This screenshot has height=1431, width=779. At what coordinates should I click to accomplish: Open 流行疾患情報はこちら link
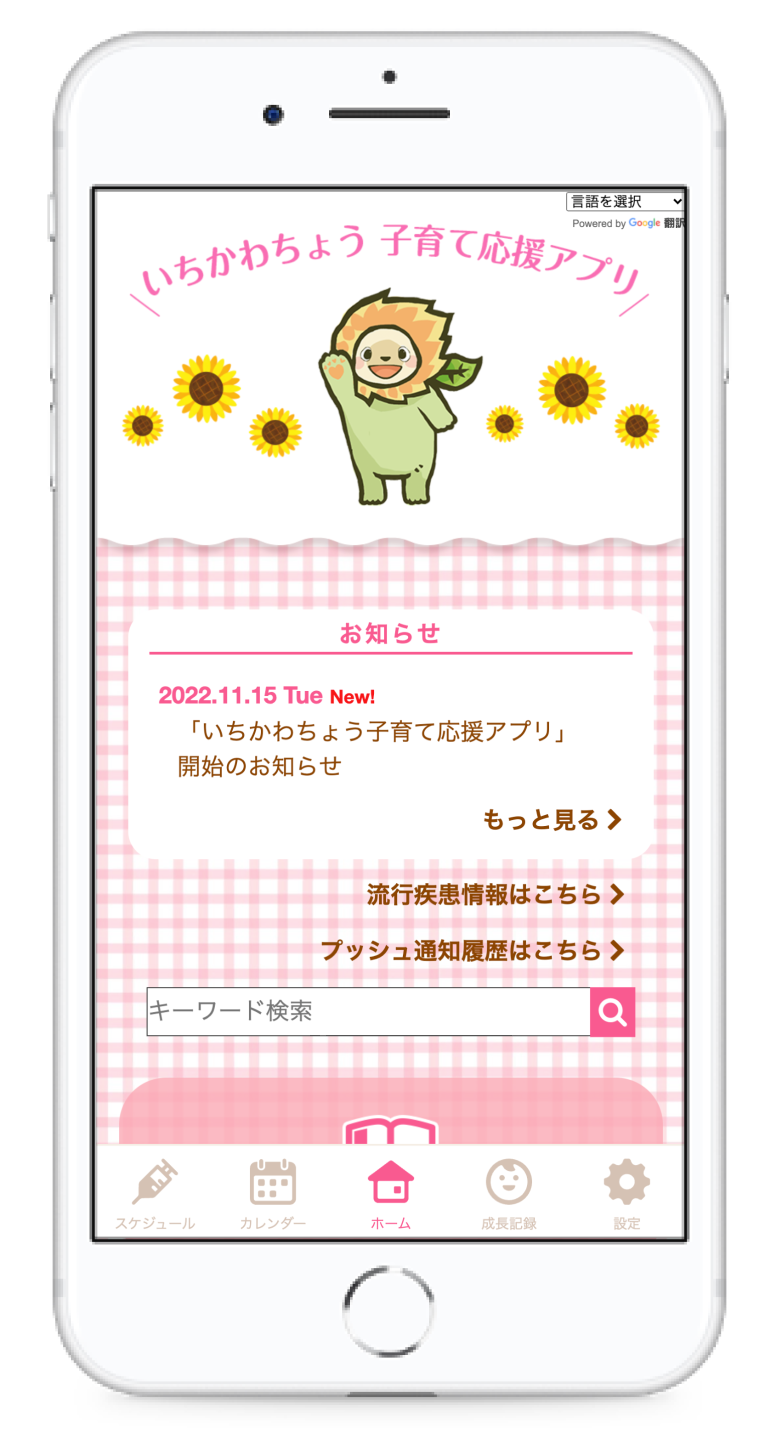(x=495, y=894)
